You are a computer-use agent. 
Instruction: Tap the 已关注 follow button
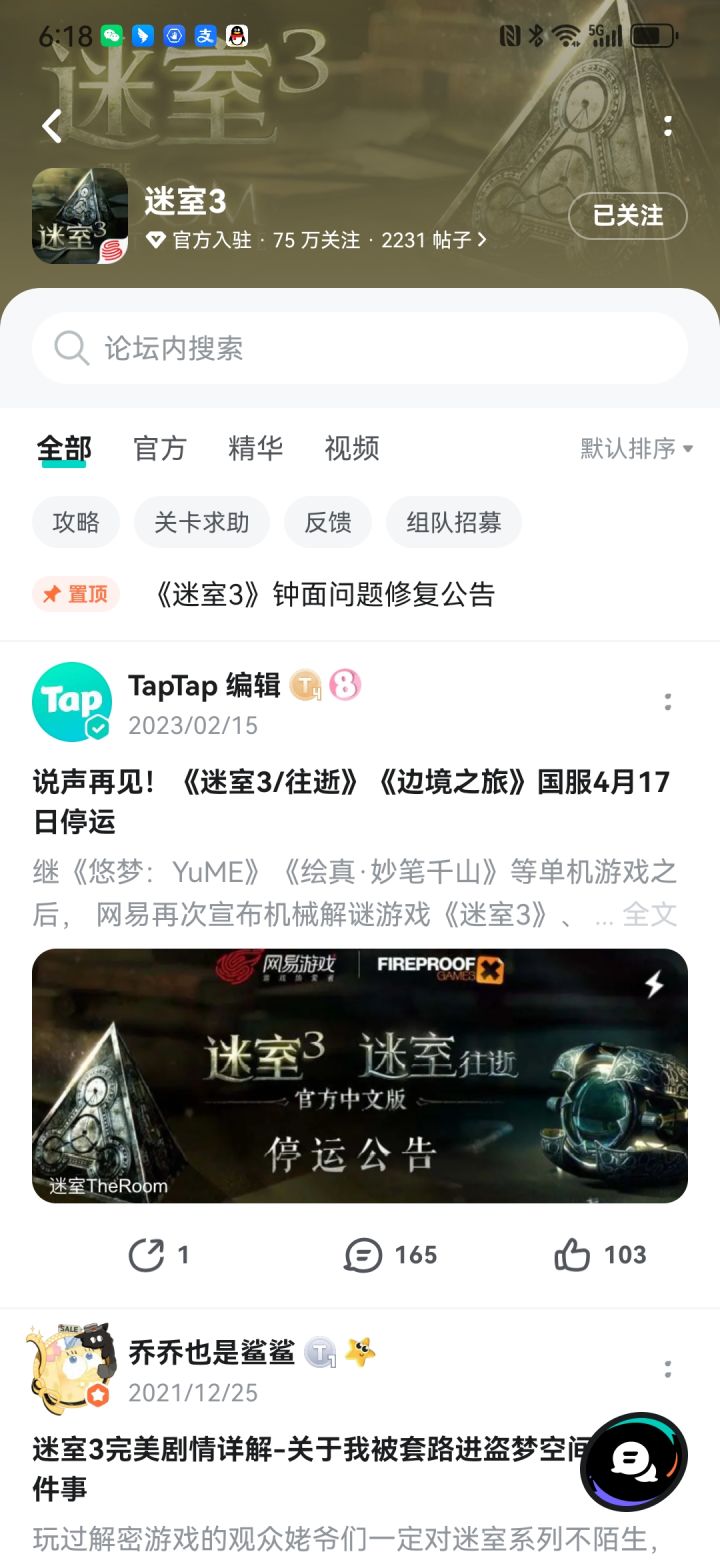point(627,215)
